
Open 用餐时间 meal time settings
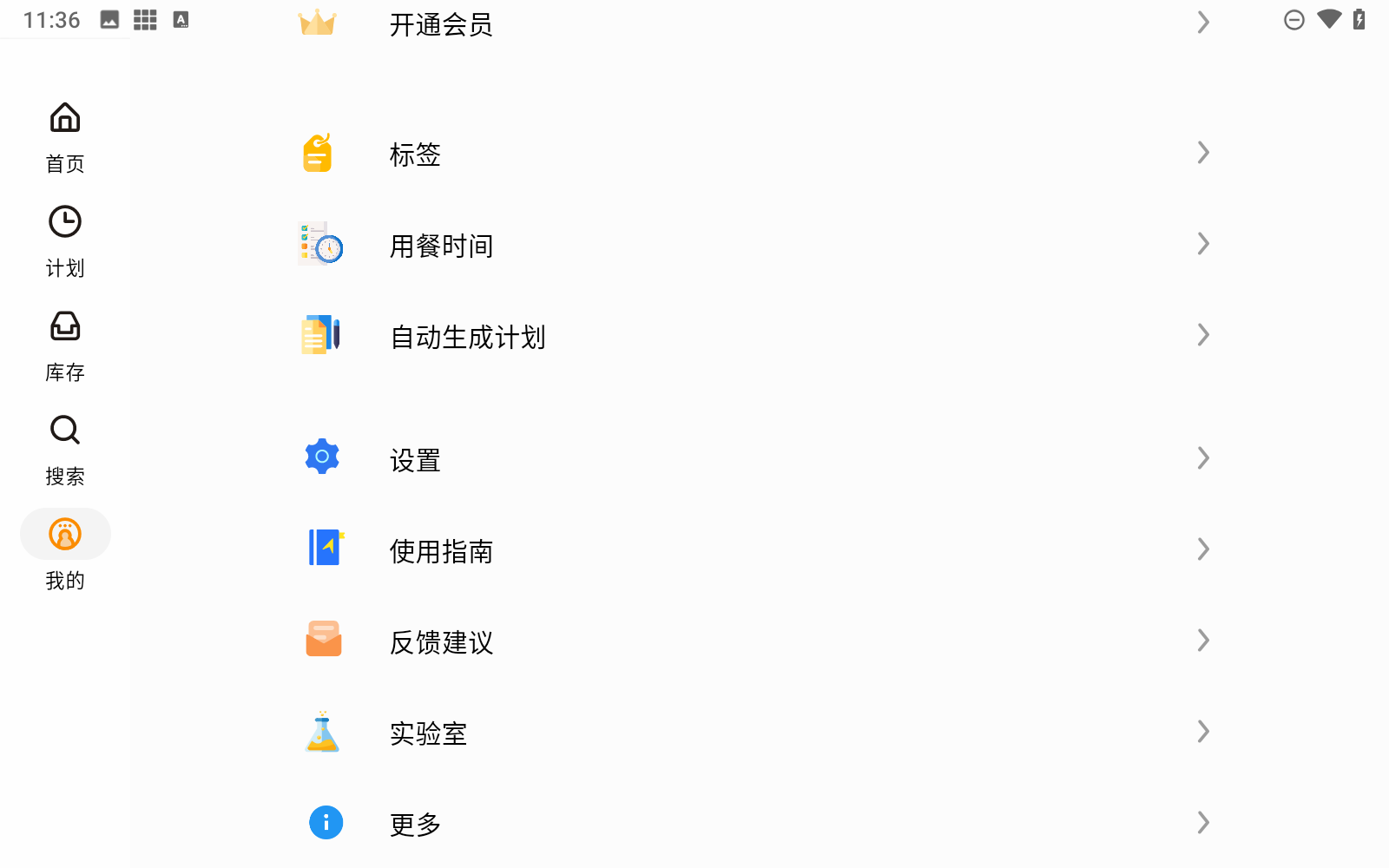pyautogui.click(x=754, y=246)
